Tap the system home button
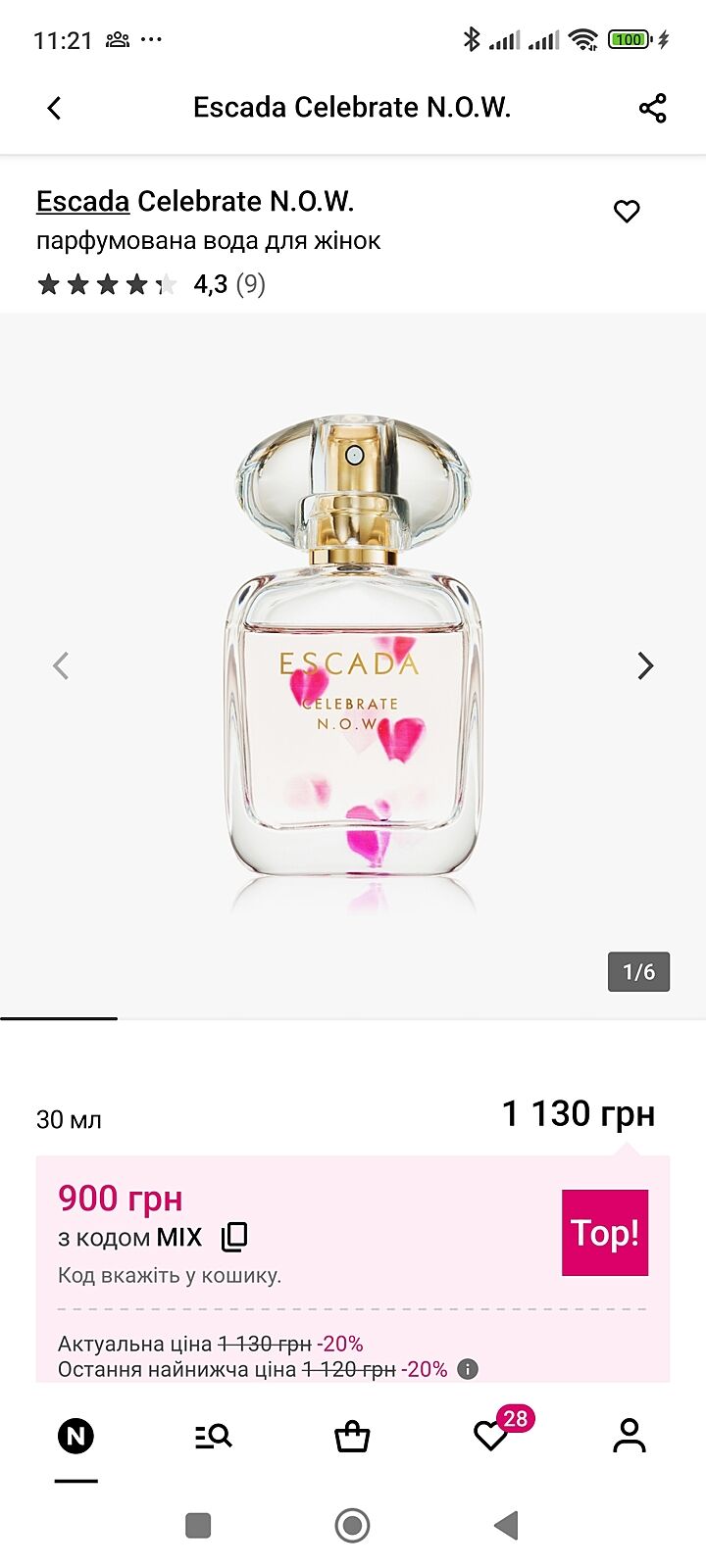 point(352,1525)
